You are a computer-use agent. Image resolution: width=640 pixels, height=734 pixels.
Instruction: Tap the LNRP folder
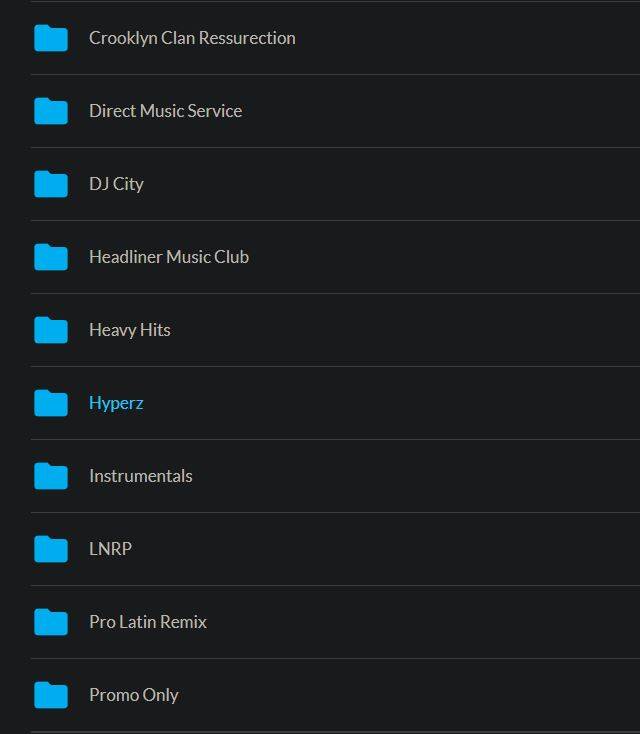click(110, 549)
